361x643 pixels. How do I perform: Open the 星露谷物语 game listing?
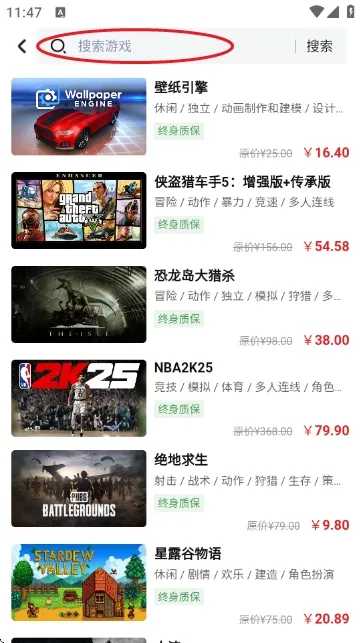[180, 582]
